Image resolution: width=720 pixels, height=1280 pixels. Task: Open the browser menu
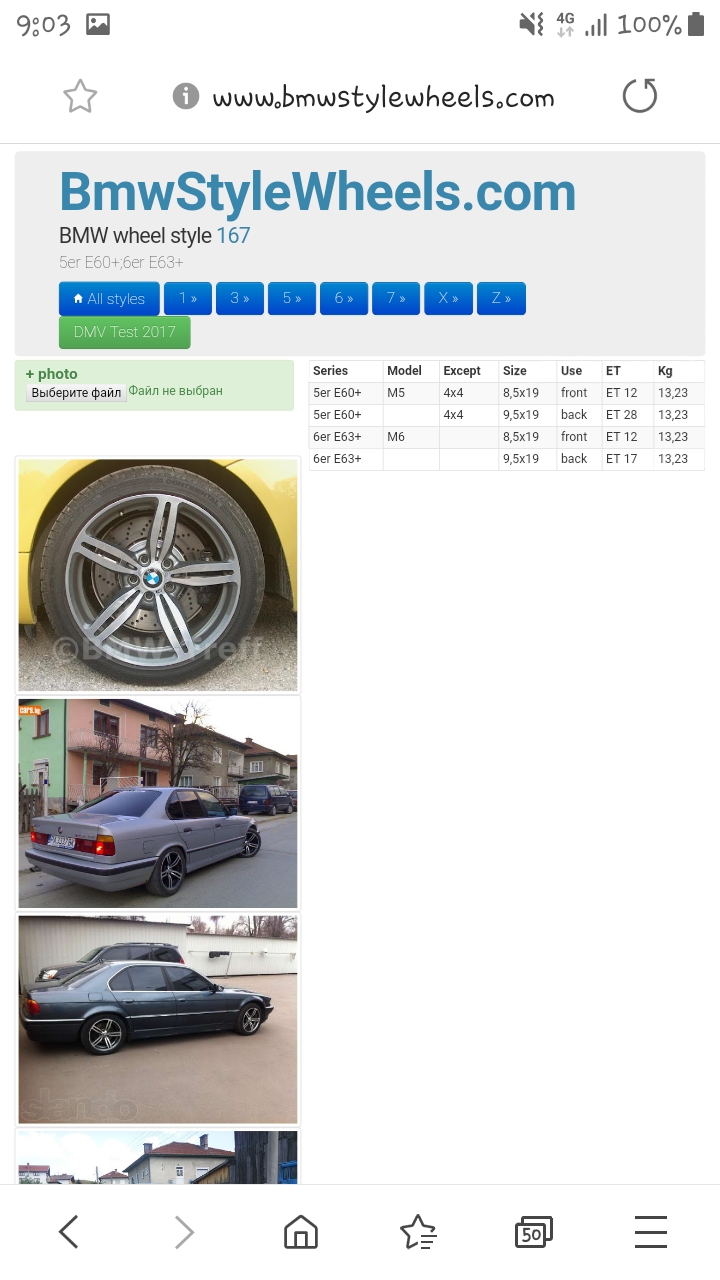650,1232
